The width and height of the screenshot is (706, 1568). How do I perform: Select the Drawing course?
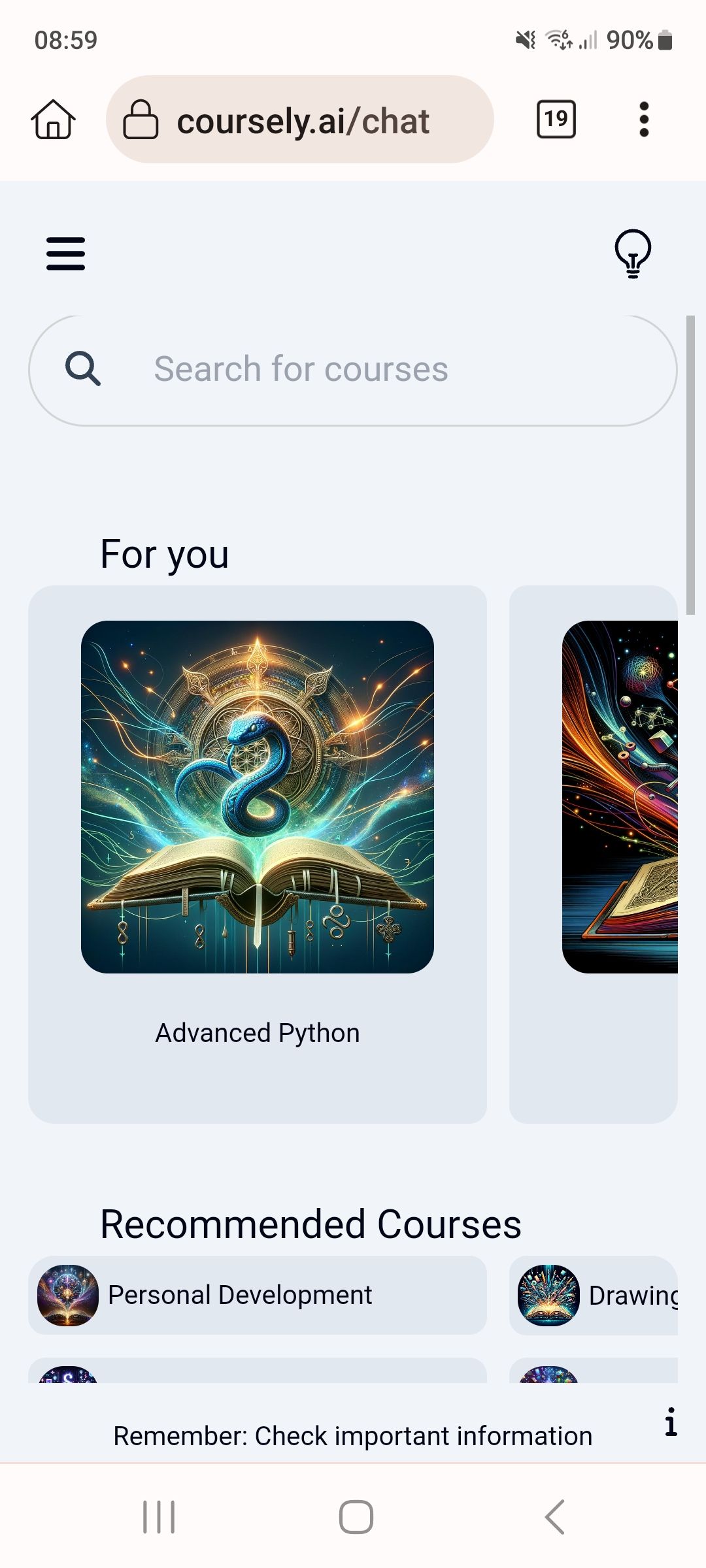pyautogui.click(x=594, y=1295)
